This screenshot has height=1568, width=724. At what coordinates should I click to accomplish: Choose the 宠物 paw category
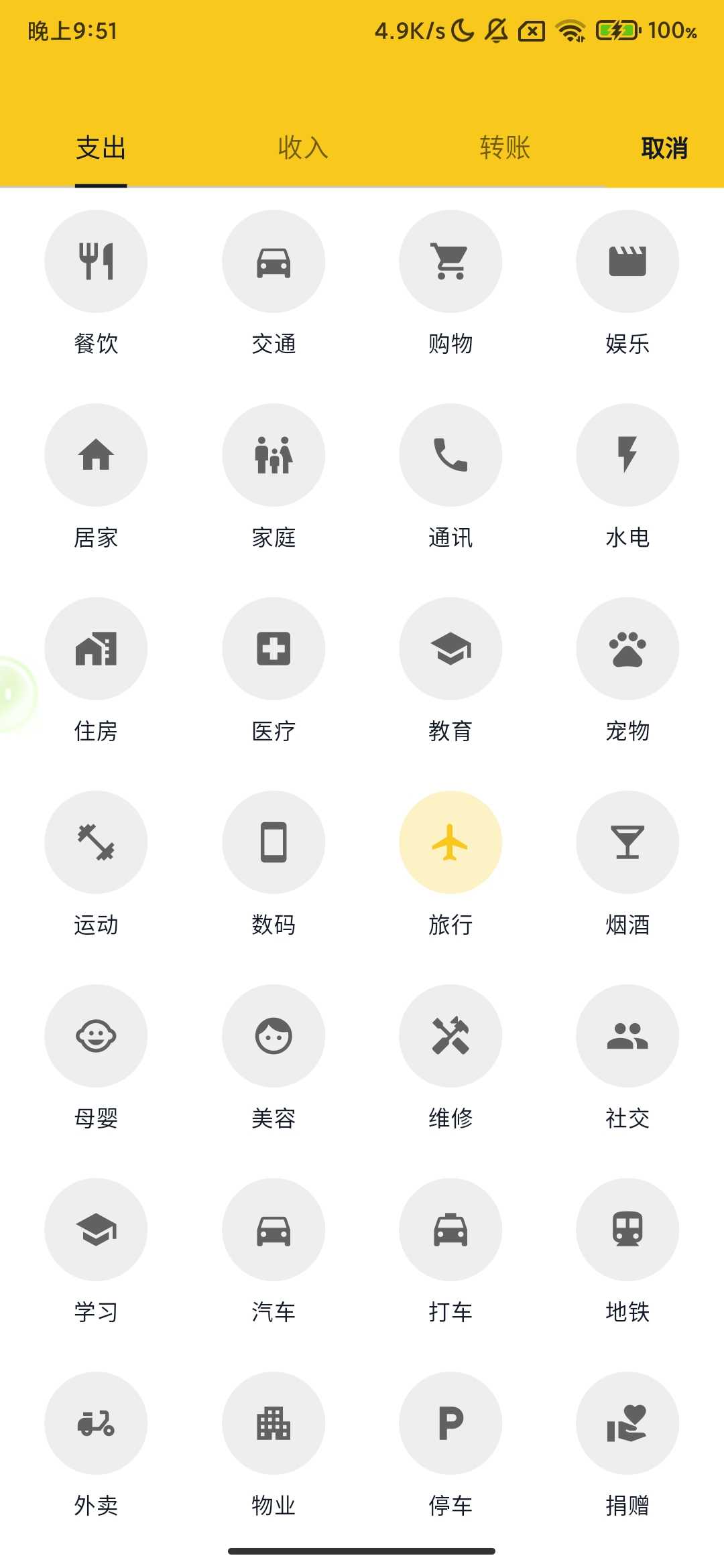tap(627, 649)
